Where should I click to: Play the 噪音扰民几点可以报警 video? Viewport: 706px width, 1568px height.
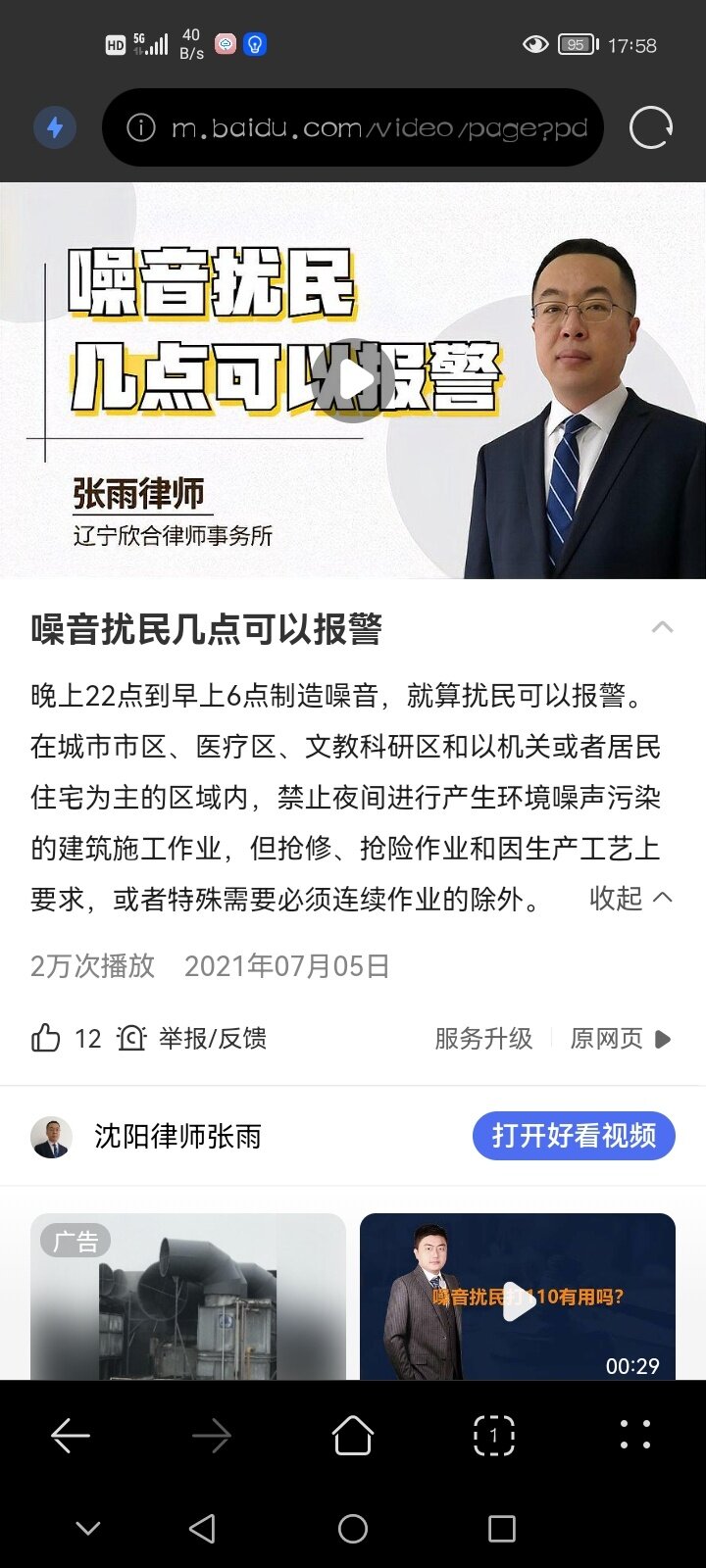[x=352, y=380]
